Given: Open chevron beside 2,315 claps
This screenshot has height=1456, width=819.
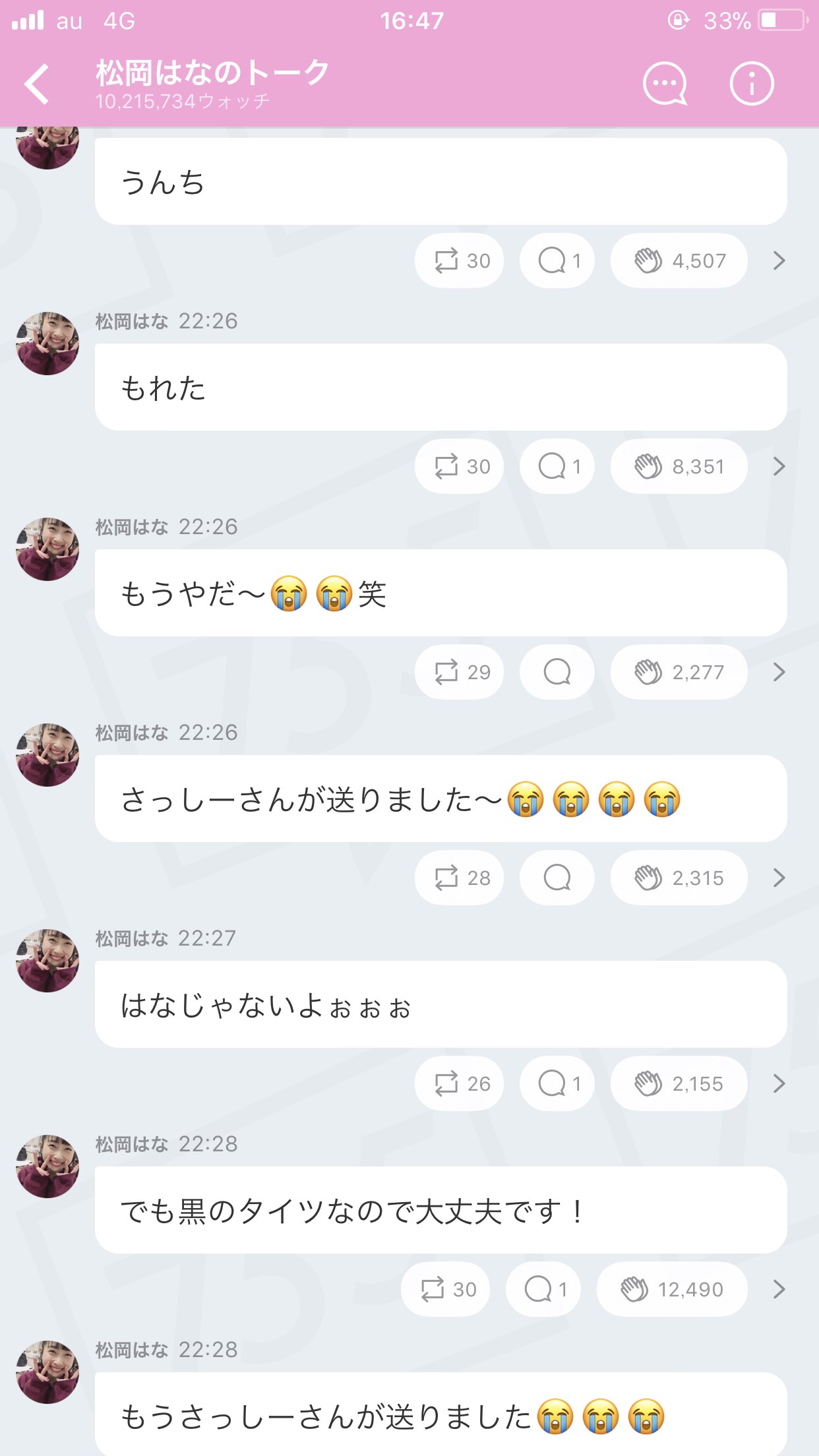Looking at the screenshot, I should pos(779,878).
